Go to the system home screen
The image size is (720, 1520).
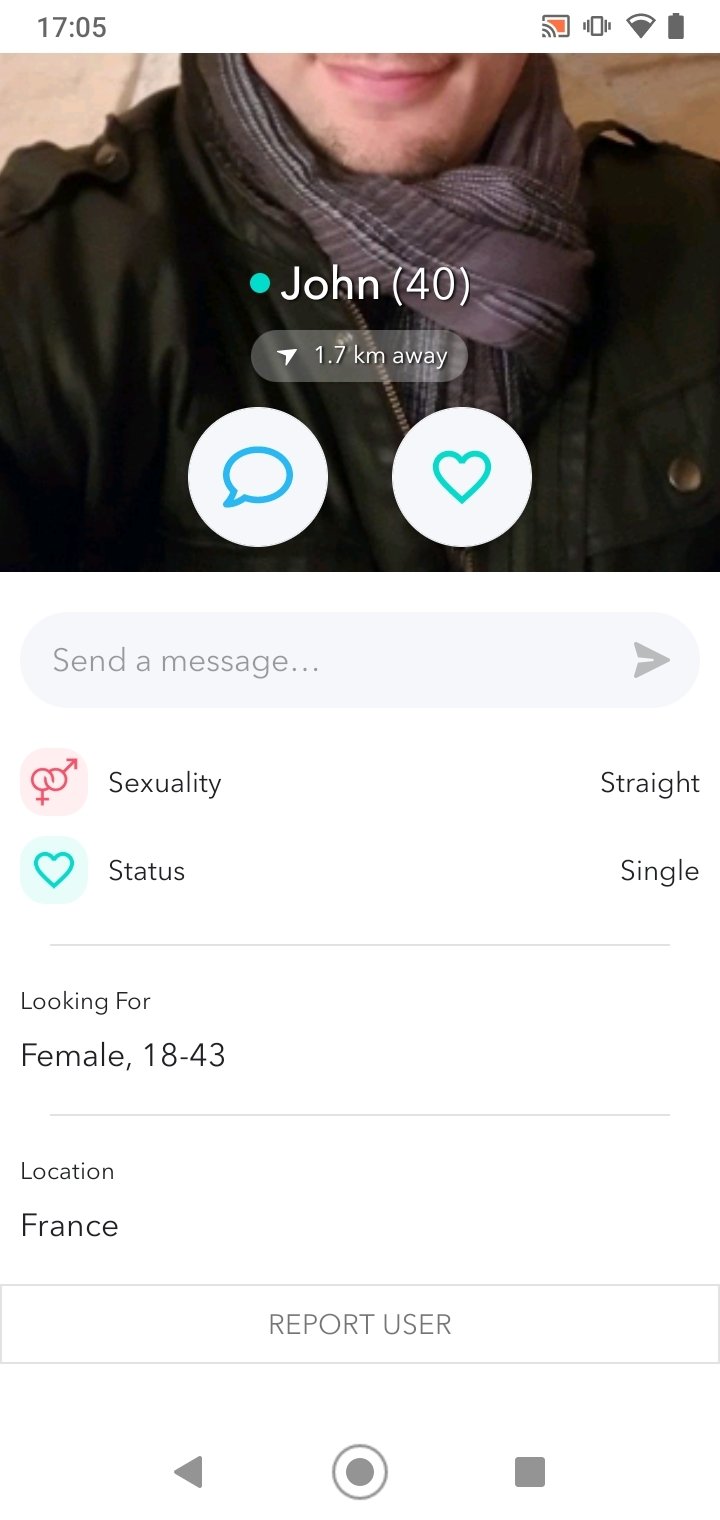pos(360,1471)
